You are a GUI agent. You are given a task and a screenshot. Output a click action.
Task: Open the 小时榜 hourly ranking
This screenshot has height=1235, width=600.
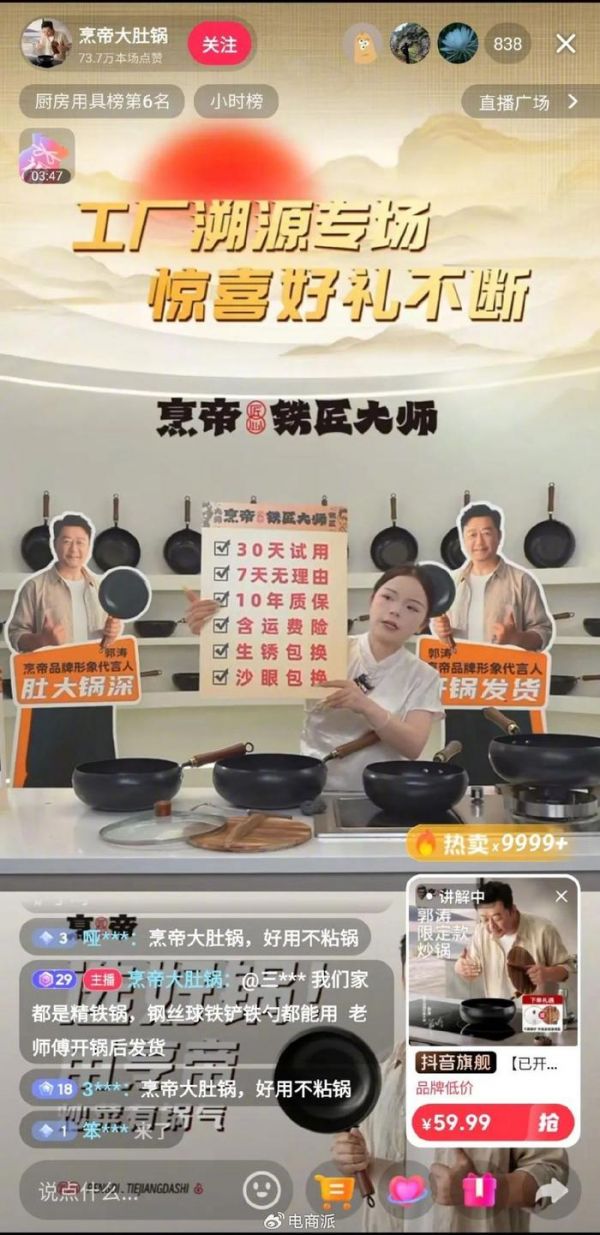[x=236, y=101]
